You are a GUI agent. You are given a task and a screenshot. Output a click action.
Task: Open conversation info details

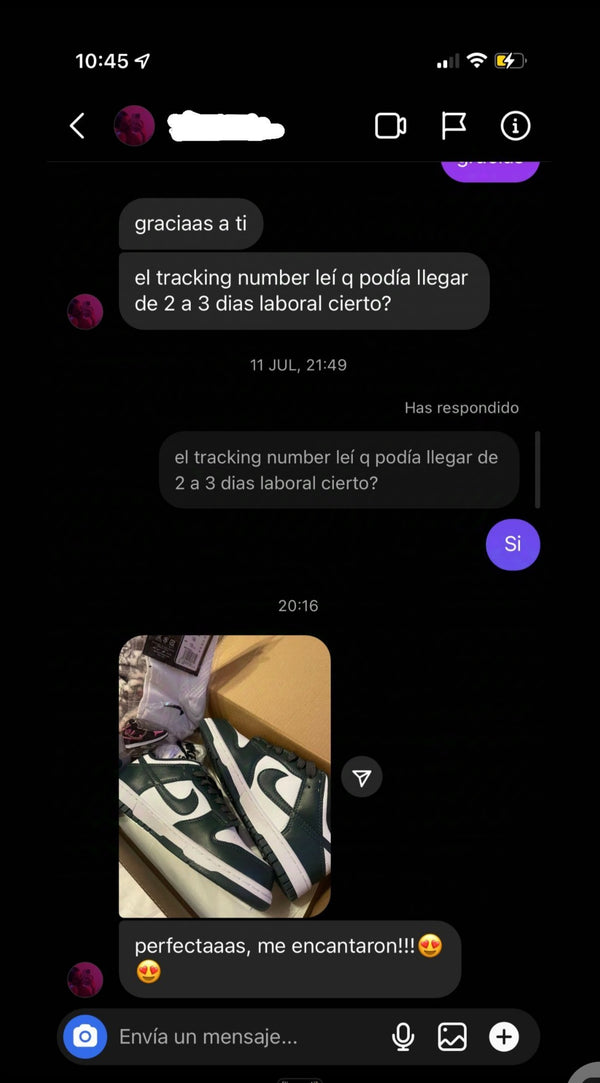tap(515, 126)
